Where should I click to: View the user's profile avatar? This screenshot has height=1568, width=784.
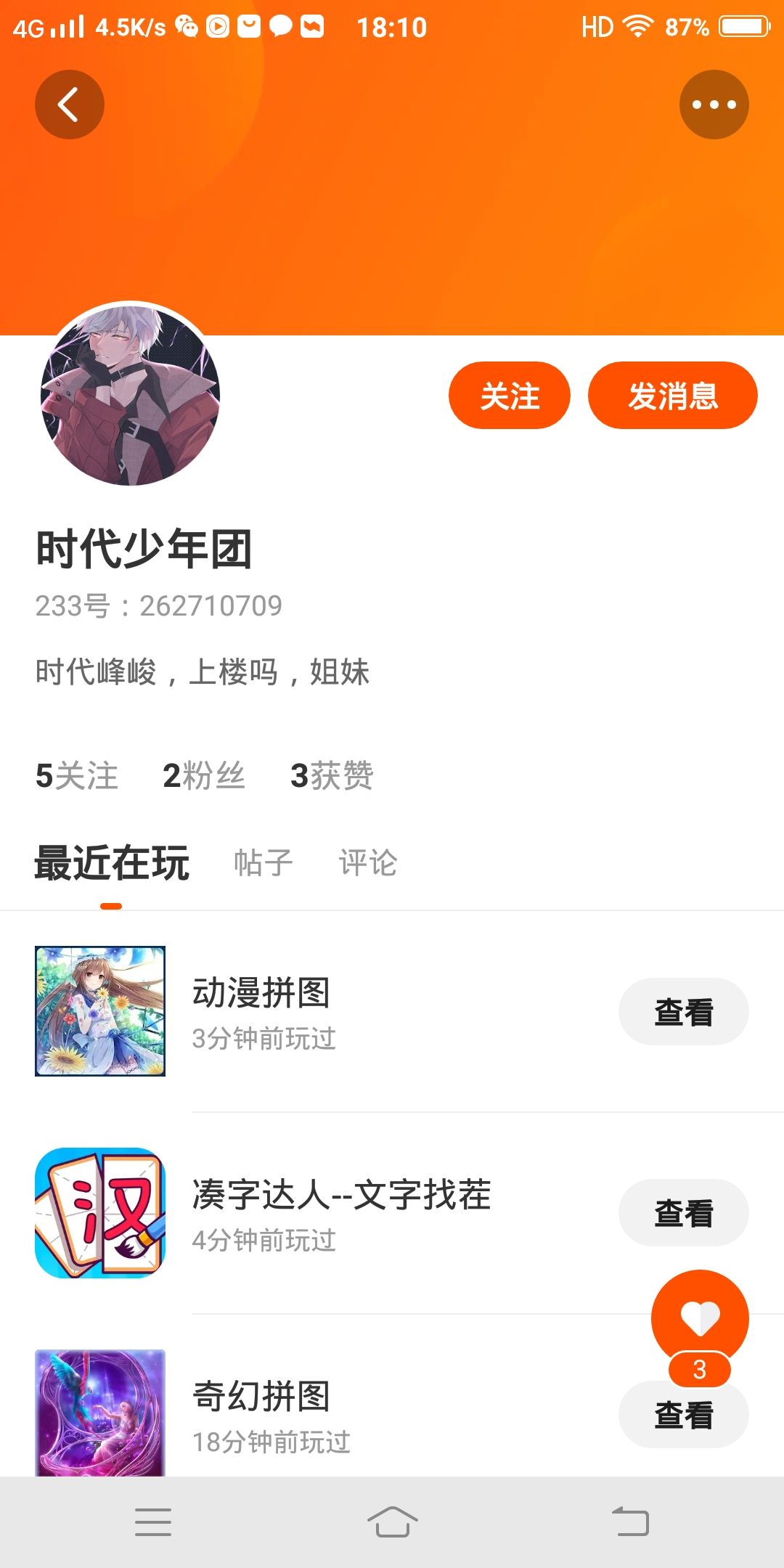(131, 396)
